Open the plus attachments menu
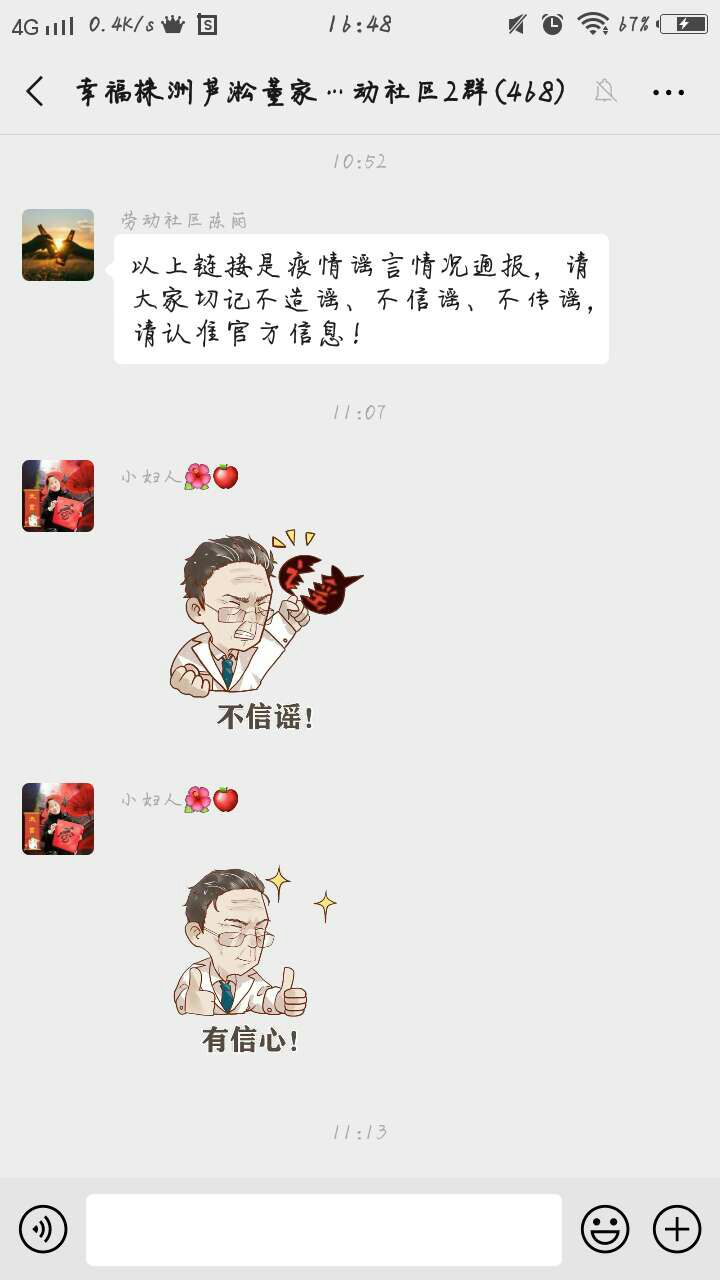This screenshot has width=720, height=1280. (x=677, y=1229)
